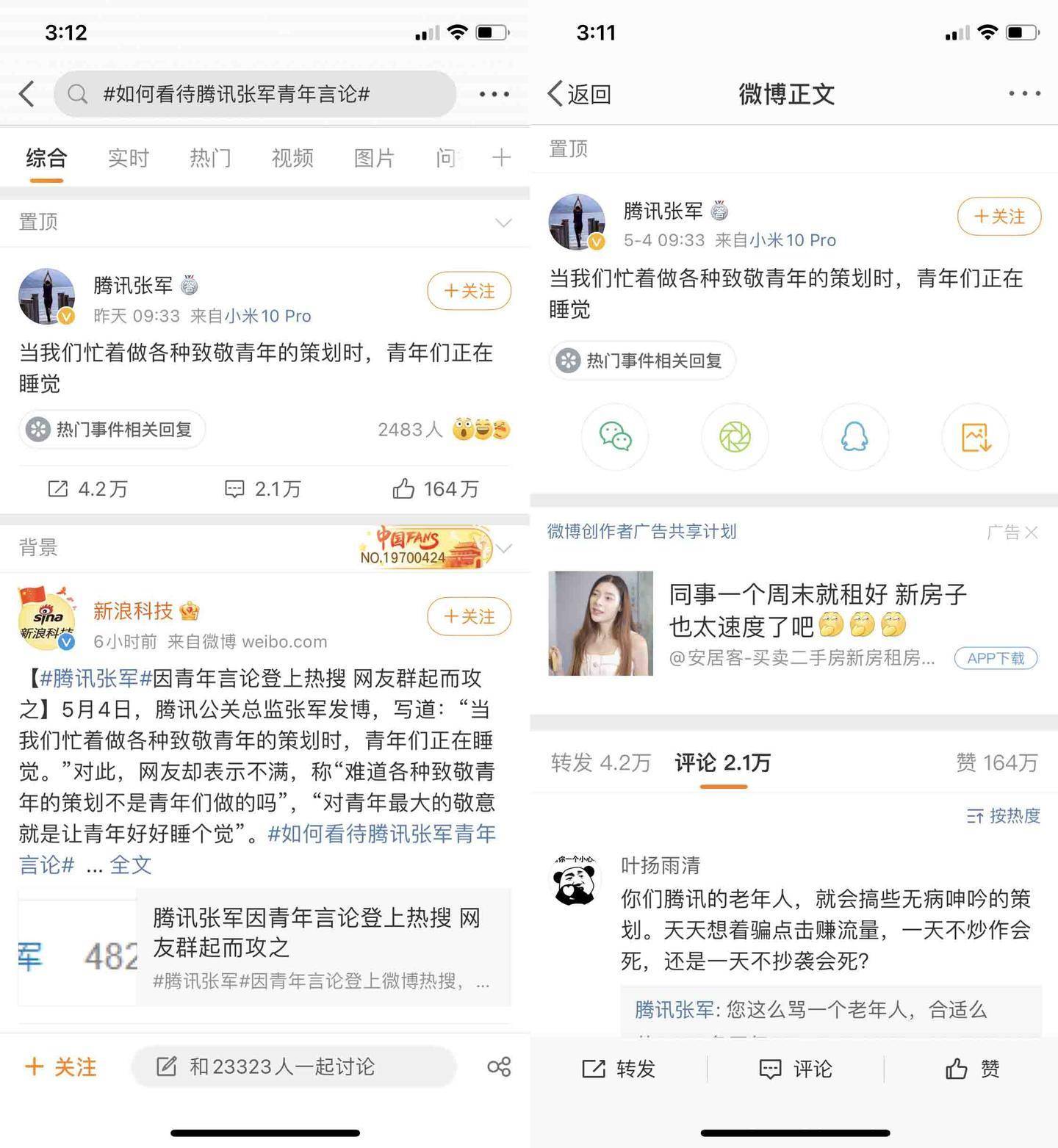Share the post to WeChat

(615, 437)
